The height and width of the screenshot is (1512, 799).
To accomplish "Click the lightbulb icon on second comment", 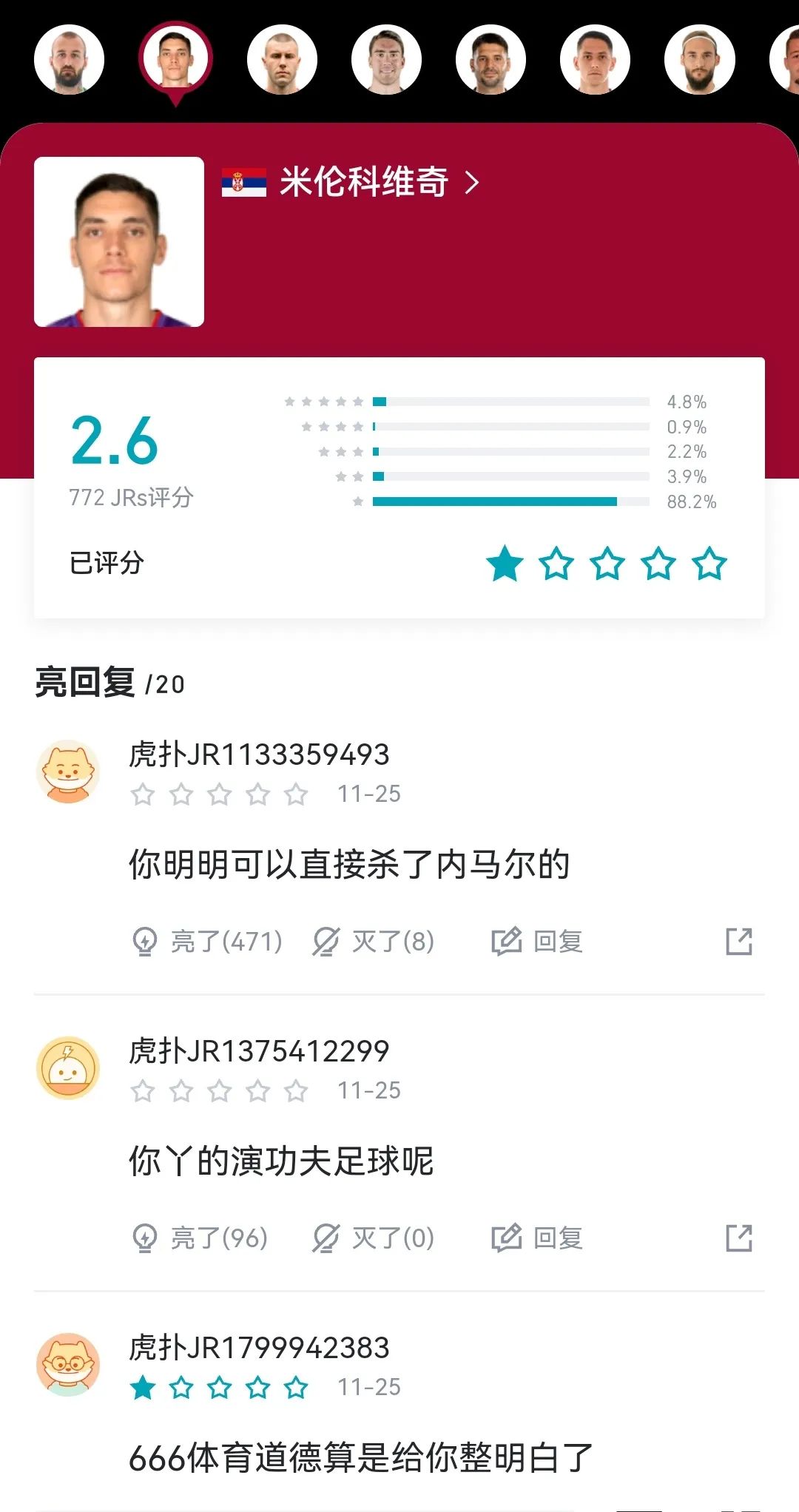I will (146, 1238).
